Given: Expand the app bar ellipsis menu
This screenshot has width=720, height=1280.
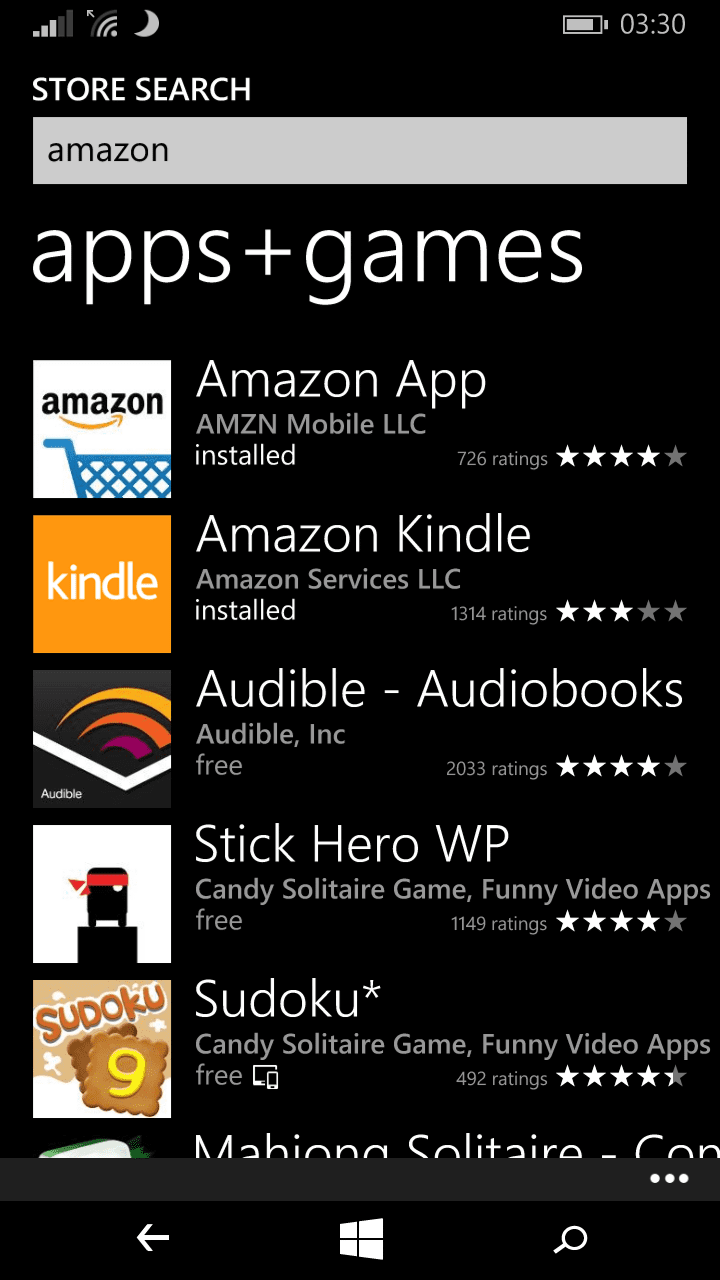Looking at the screenshot, I should (x=669, y=1179).
